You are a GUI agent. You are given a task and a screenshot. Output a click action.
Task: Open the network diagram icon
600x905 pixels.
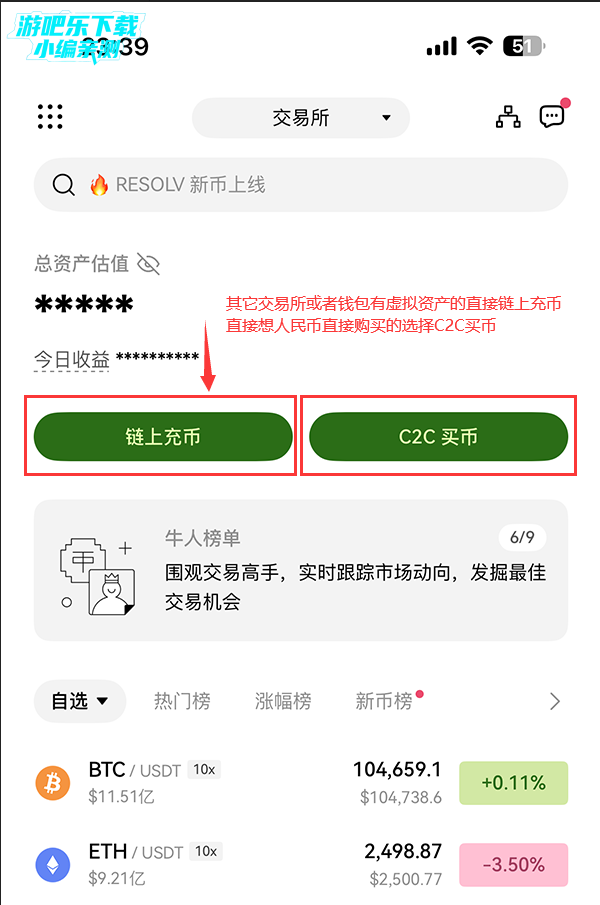[x=508, y=117]
